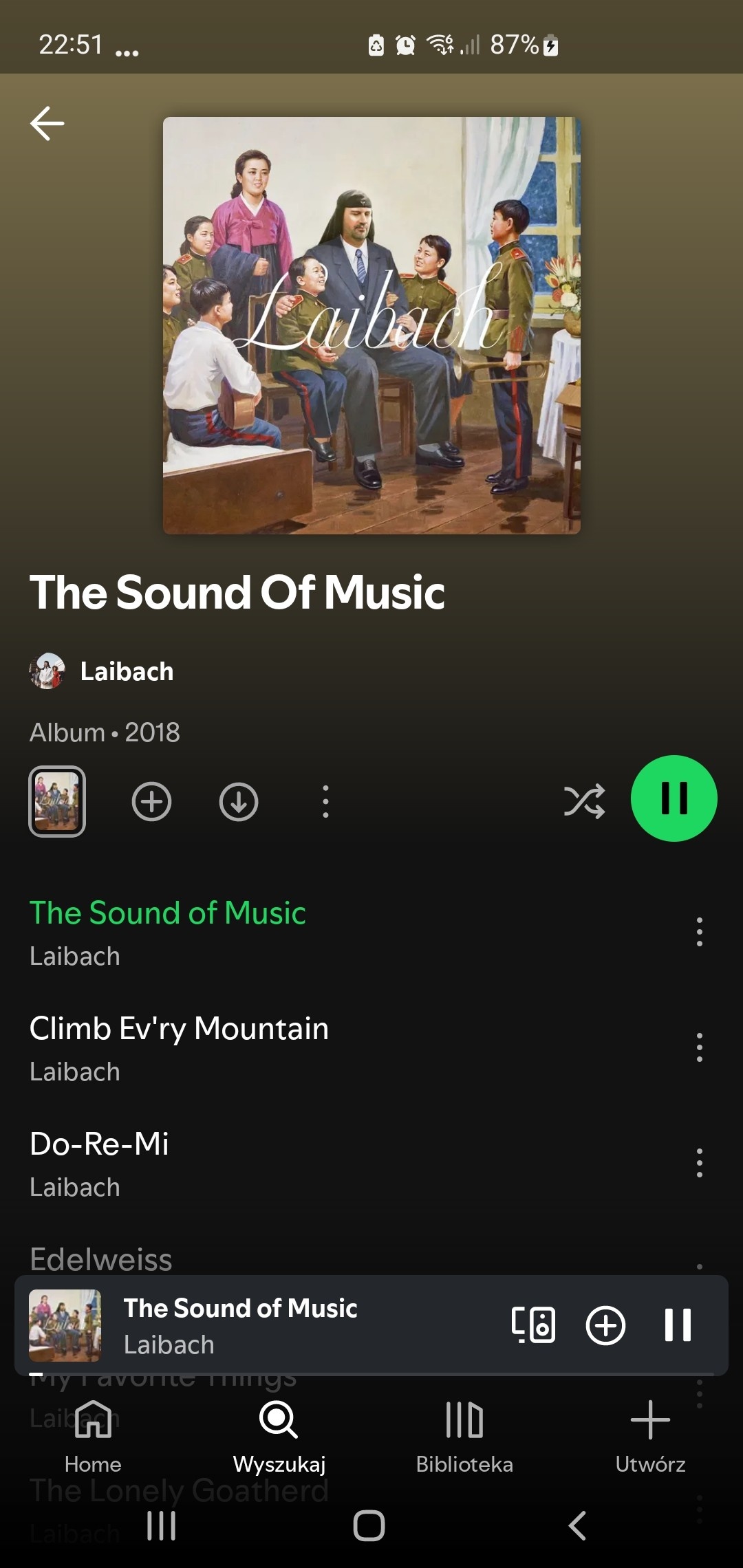
Task: Open options for Climb Ev'ry Mountain
Action: click(699, 1047)
